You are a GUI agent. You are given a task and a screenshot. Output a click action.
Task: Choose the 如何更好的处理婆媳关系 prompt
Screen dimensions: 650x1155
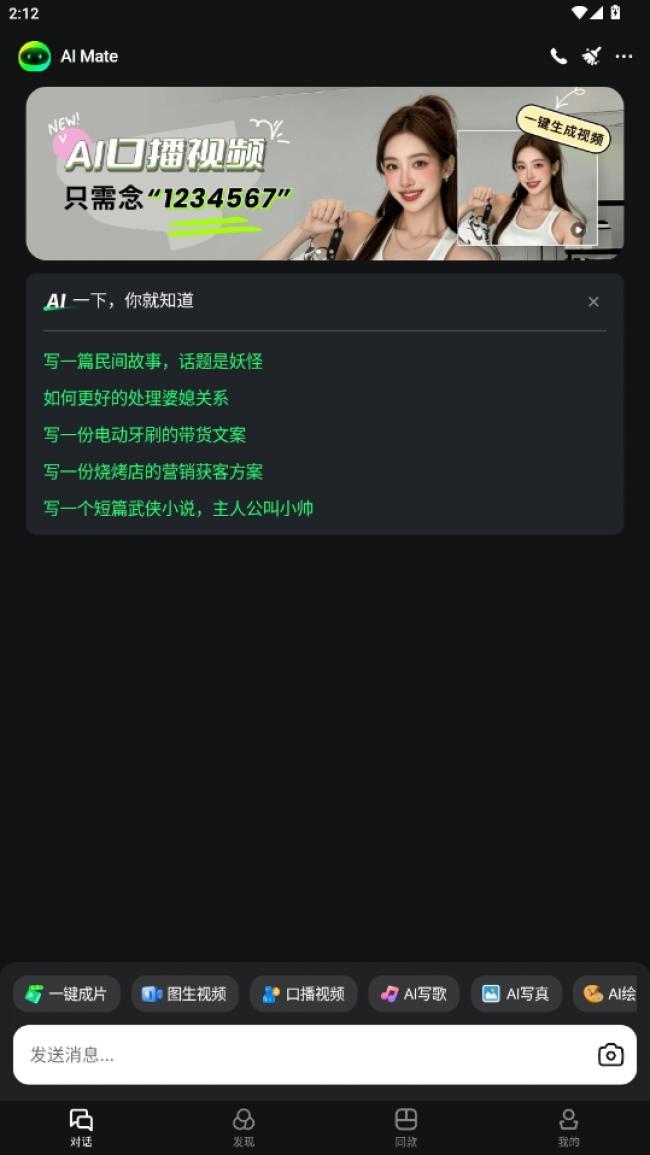[x=136, y=399]
